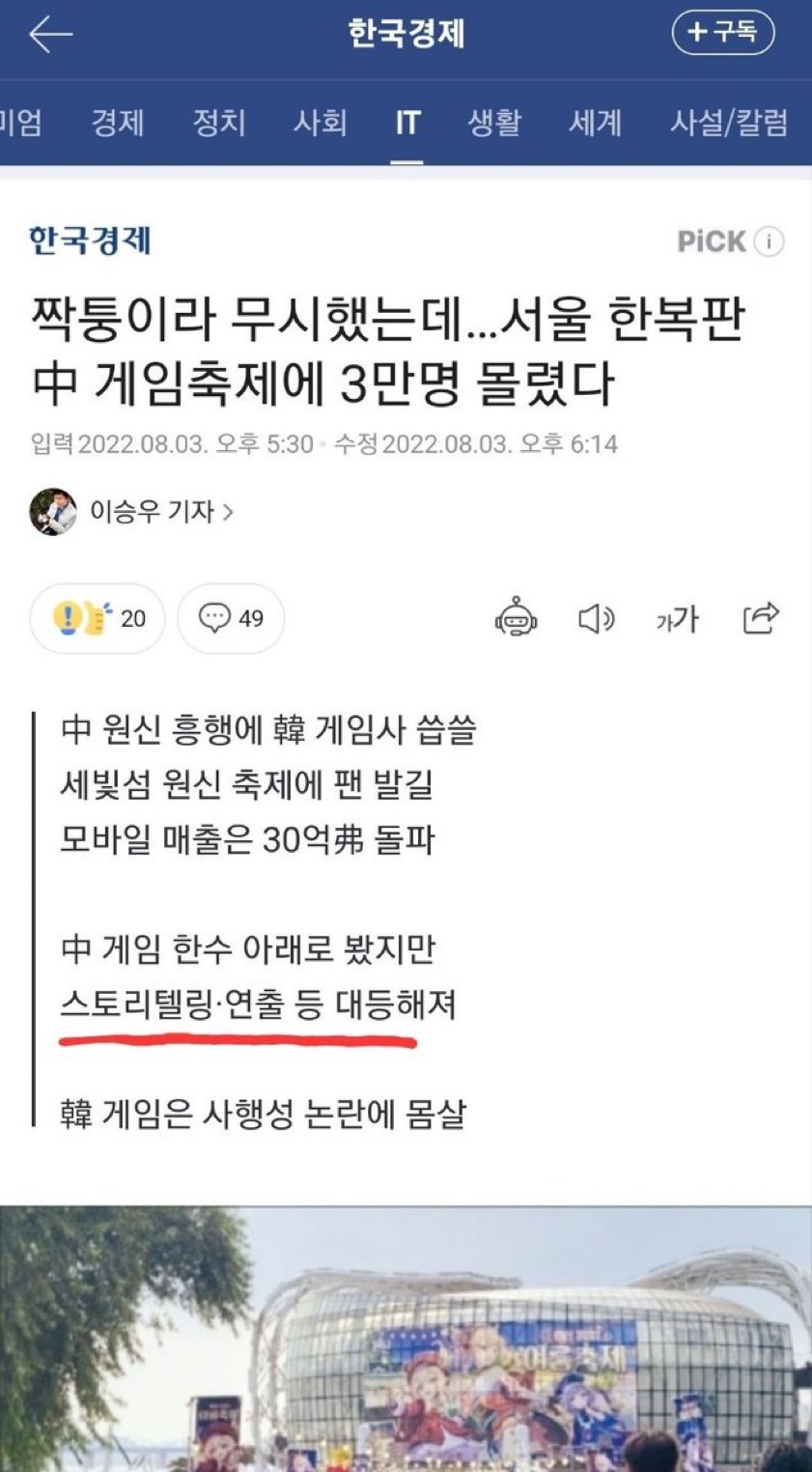Image resolution: width=812 pixels, height=1472 pixels.
Task: Open the 49 comments
Action: click(231, 618)
